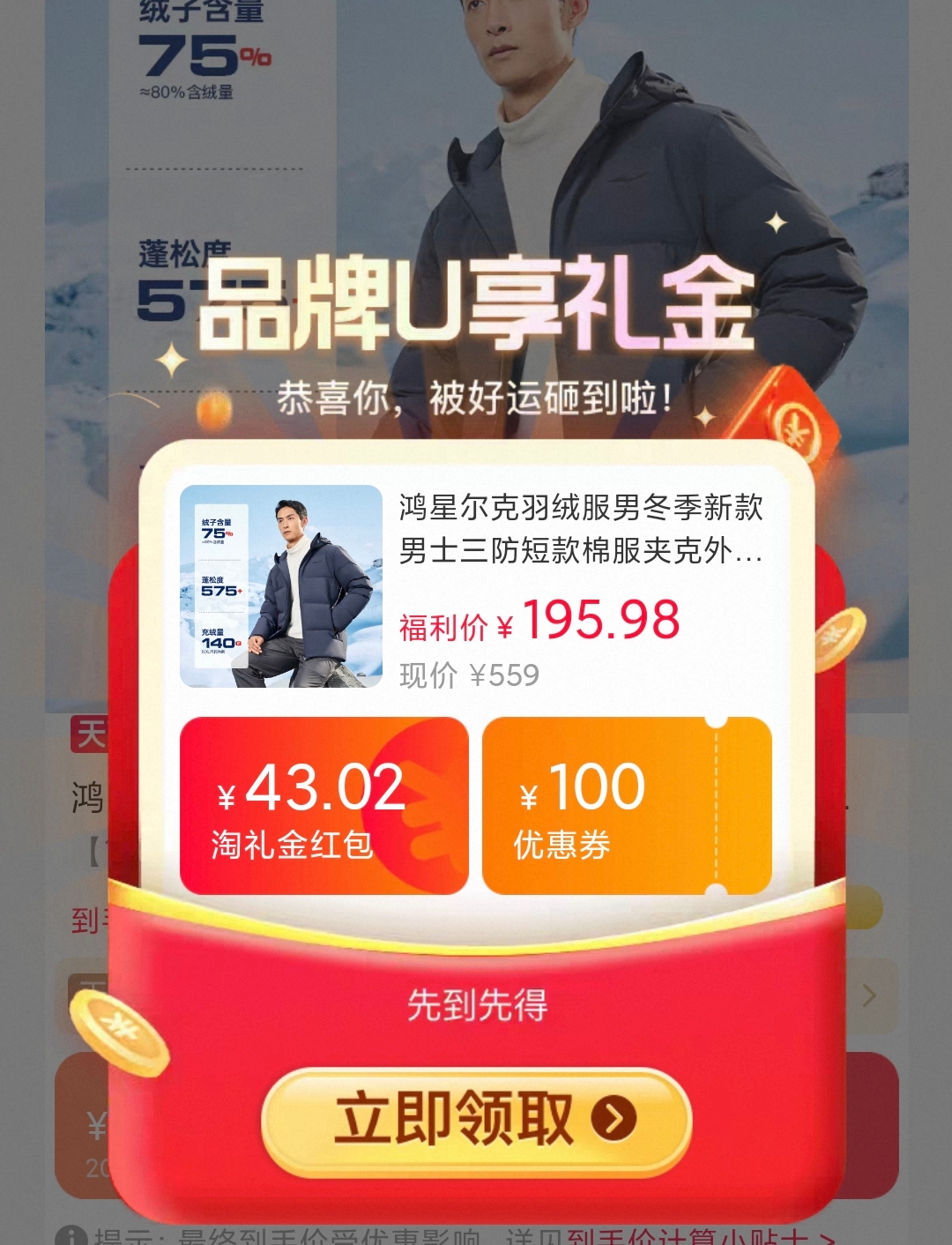
Task: Select the ¥43.02 淘礼金红包 card
Action: (324, 806)
